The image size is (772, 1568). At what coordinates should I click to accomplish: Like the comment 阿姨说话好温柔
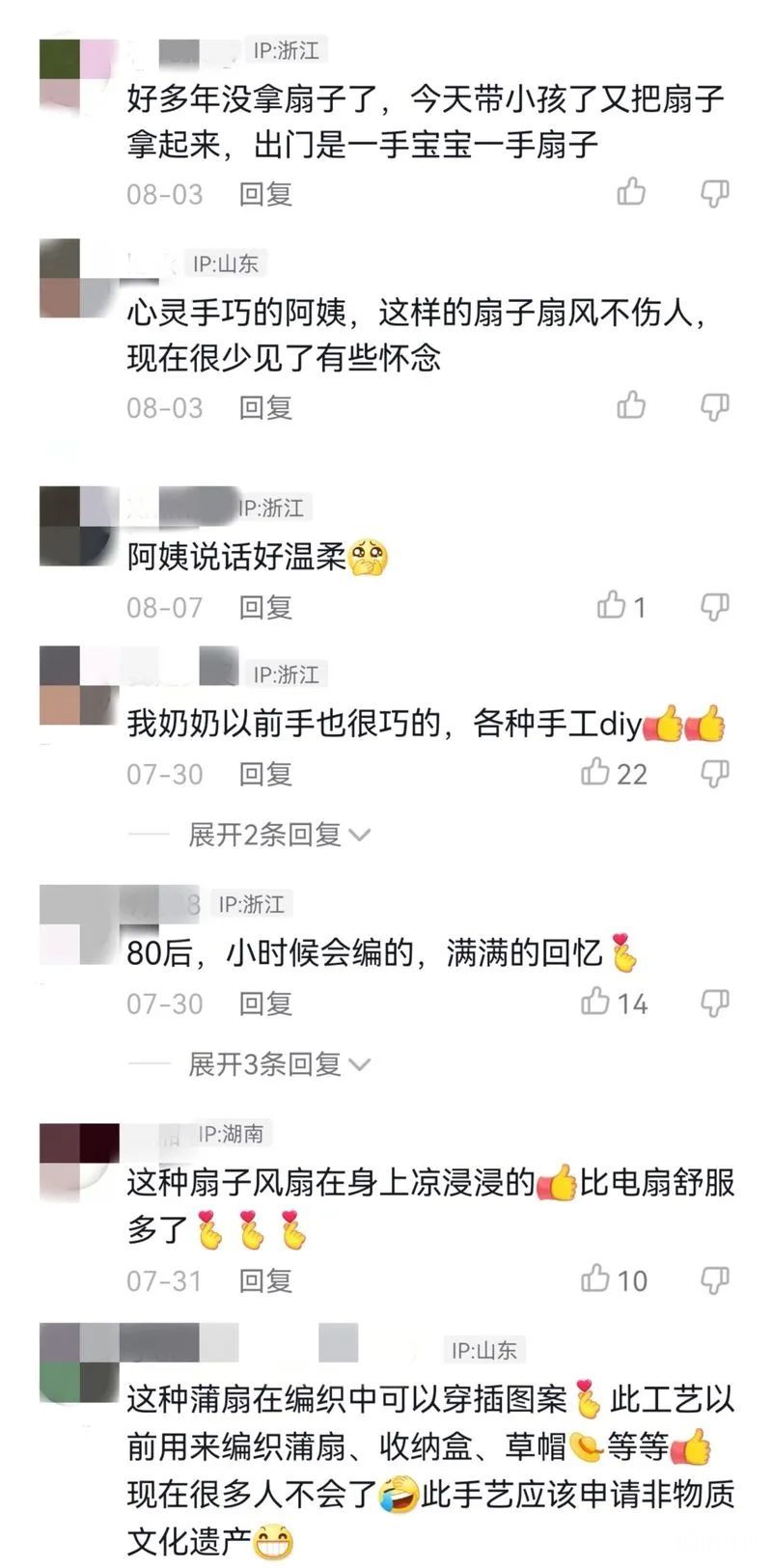click(x=612, y=606)
